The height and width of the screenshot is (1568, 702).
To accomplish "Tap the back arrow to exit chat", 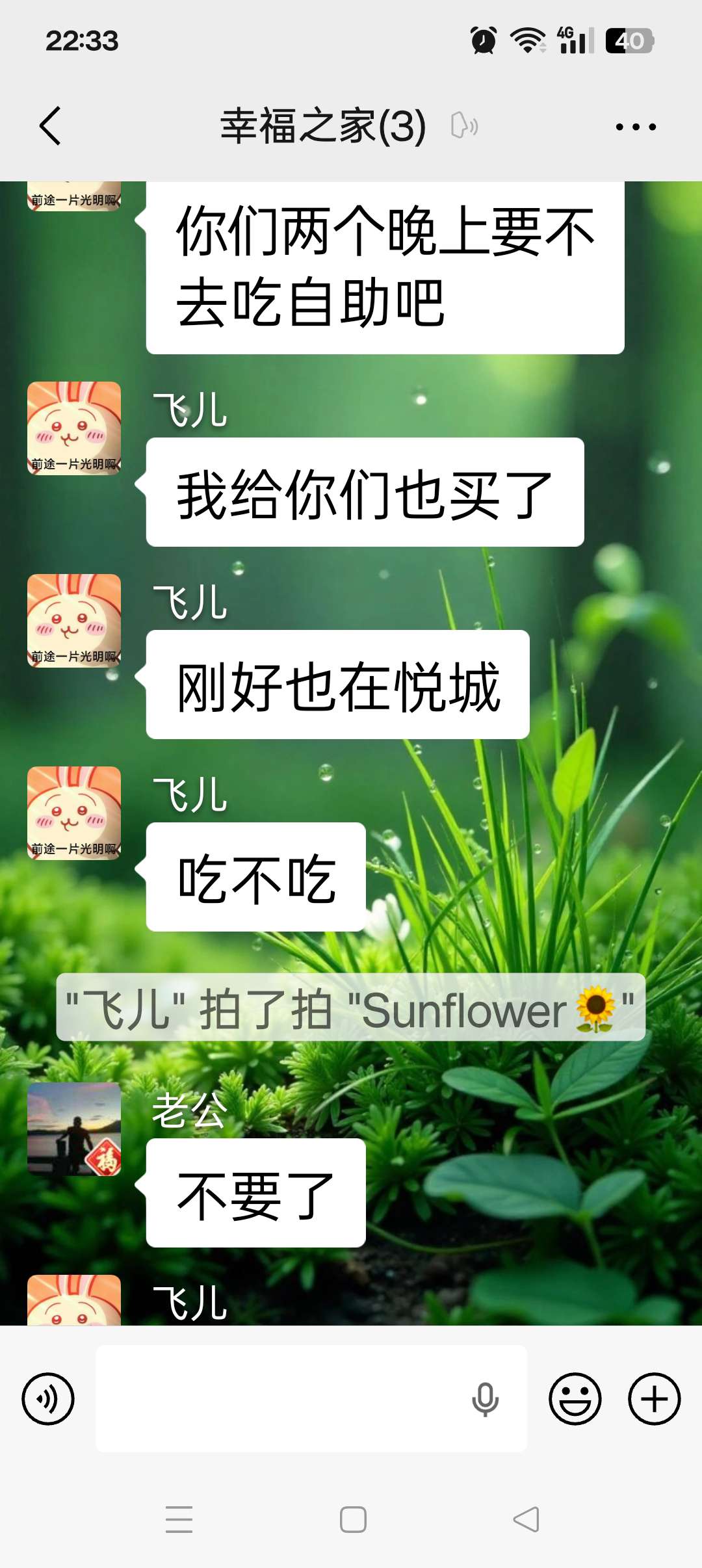I will click(x=49, y=126).
